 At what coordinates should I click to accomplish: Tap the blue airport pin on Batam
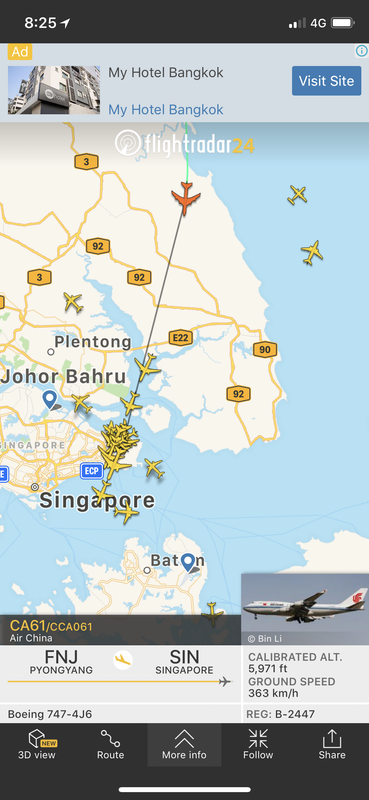pyautogui.click(x=188, y=563)
